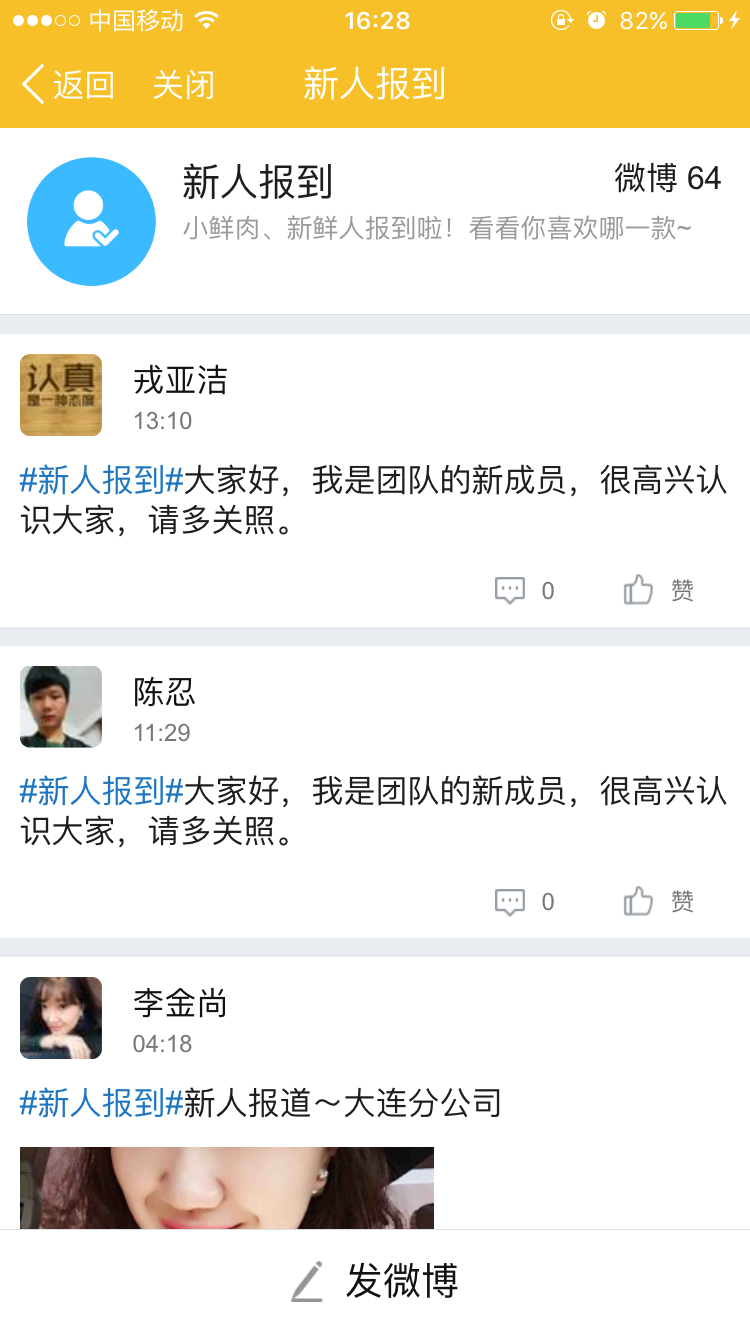This screenshot has width=750, height=1334.
Task: Open 陈忍's profile avatar
Action: tap(61, 707)
